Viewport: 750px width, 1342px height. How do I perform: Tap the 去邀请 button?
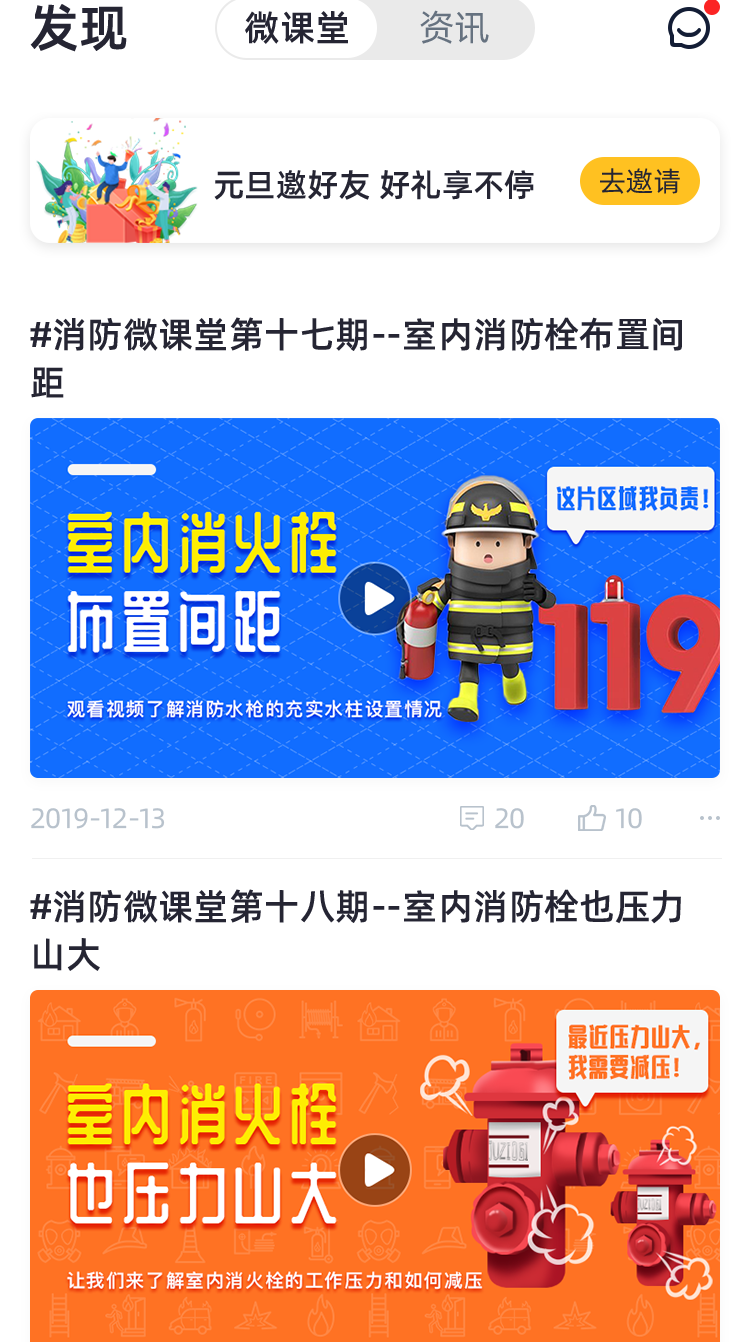tap(639, 182)
